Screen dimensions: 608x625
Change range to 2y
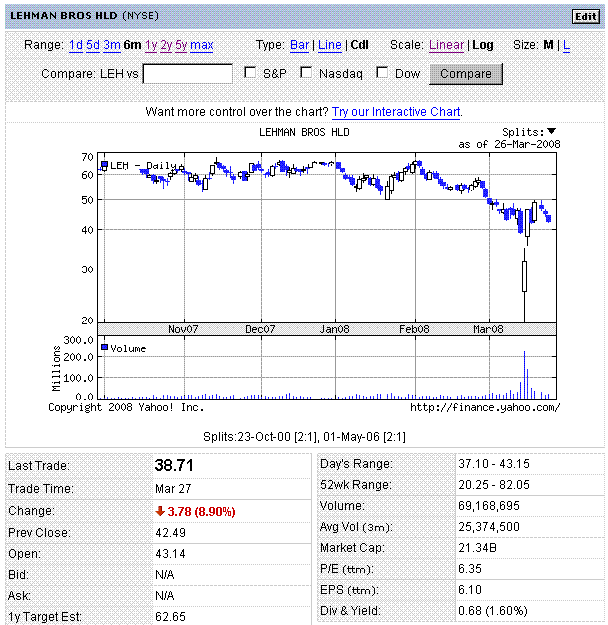(166, 45)
